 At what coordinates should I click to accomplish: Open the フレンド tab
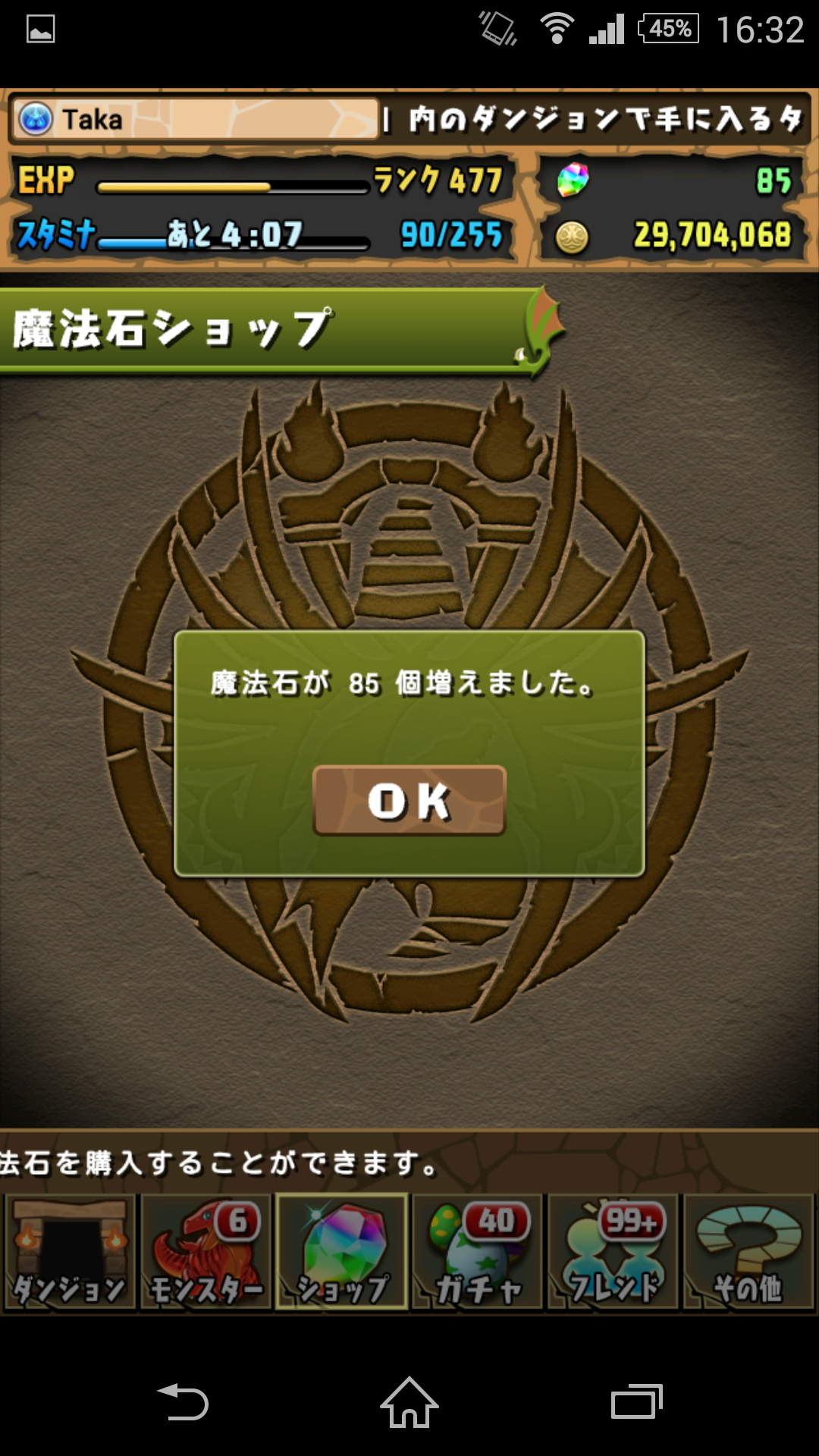613,1252
